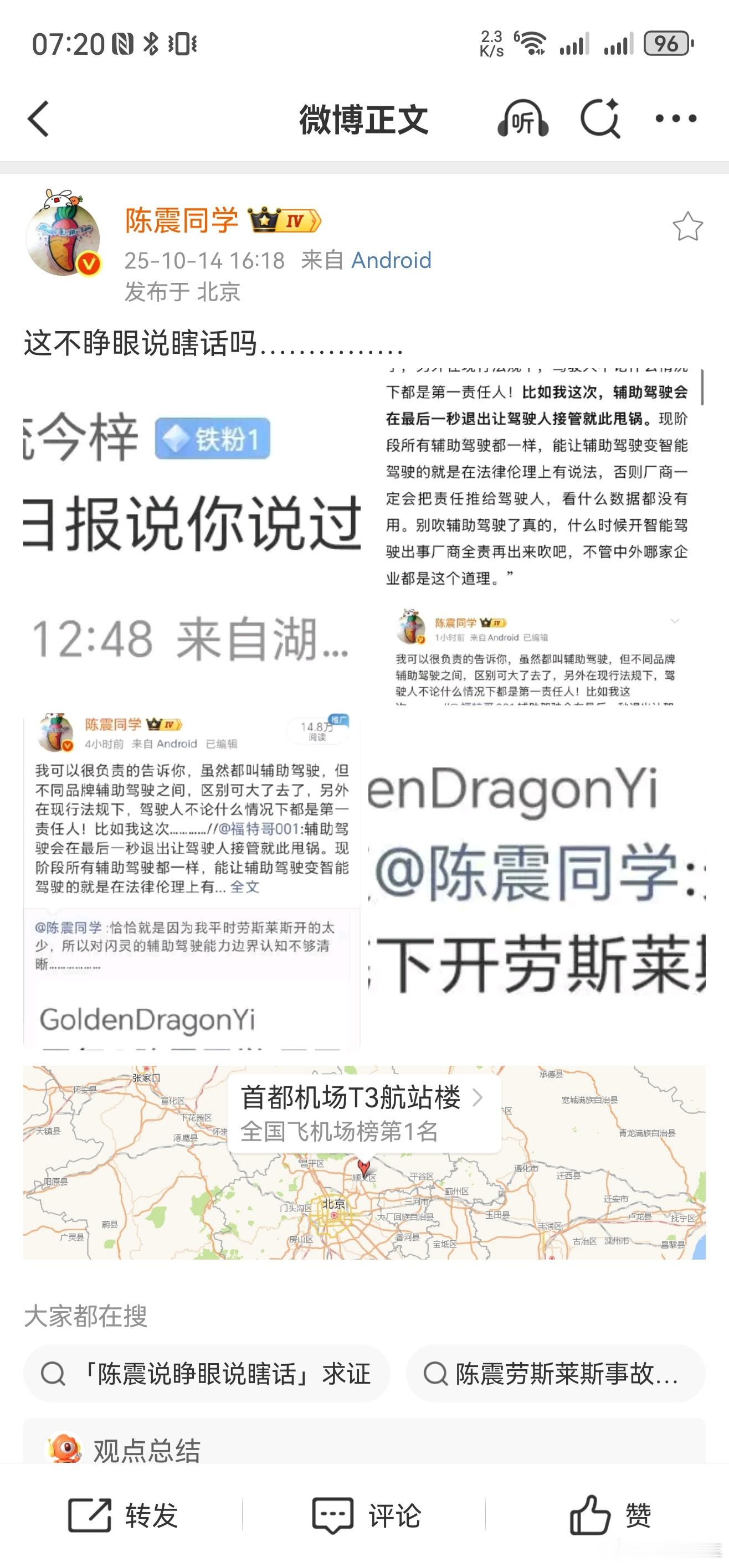The image size is (729, 1568).
Task: Go back from the Weibo post
Action: [x=38, y=118]
